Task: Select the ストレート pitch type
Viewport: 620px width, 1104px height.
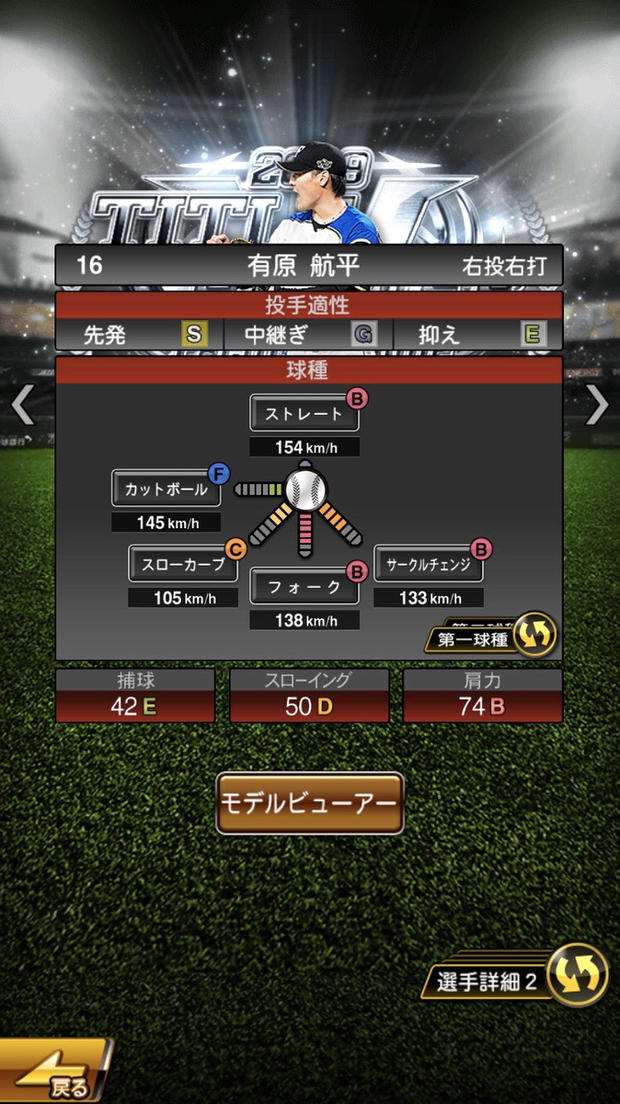Action: coord(304,413)
